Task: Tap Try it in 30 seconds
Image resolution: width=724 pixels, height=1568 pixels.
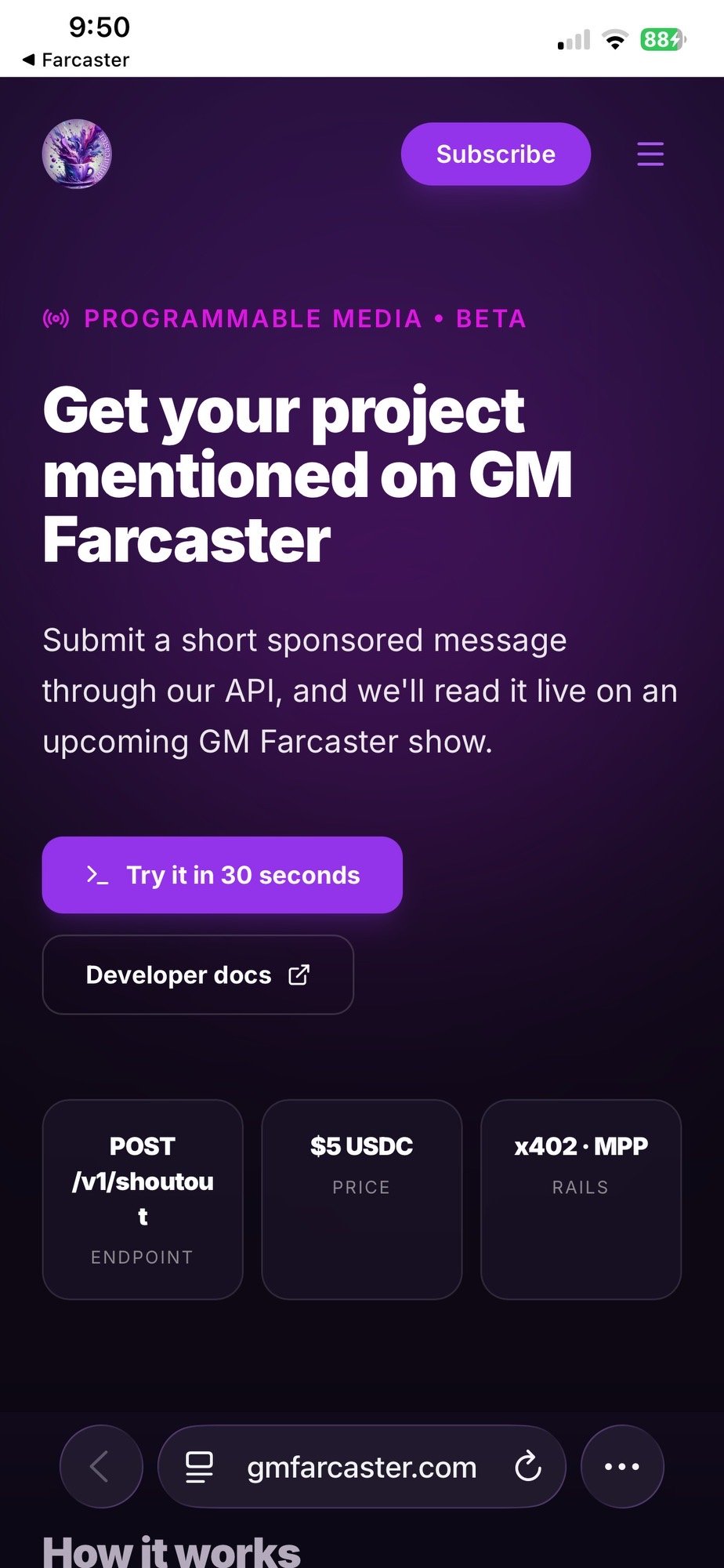Action: point(222,874)
